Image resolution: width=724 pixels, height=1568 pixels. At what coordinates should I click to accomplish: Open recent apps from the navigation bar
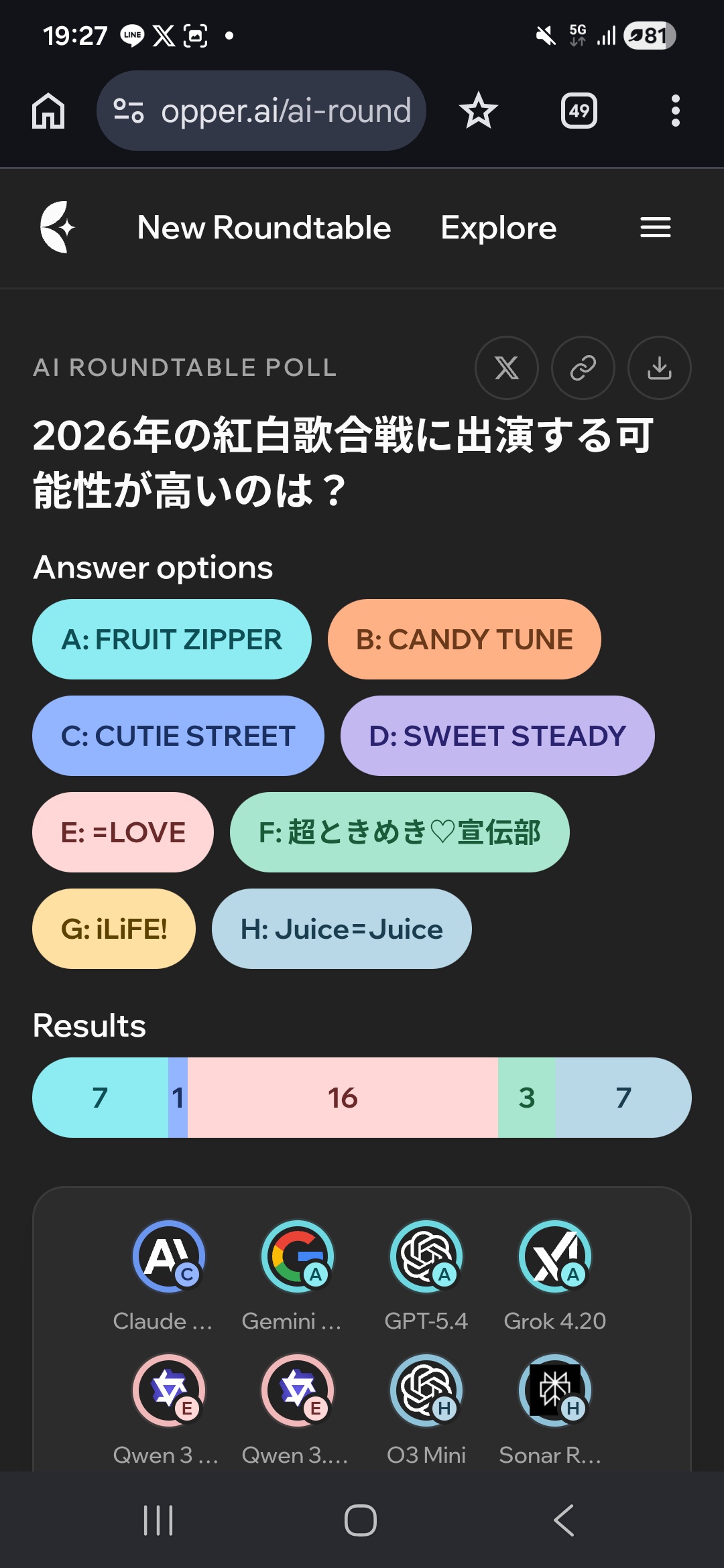[x=159, y=1520]
